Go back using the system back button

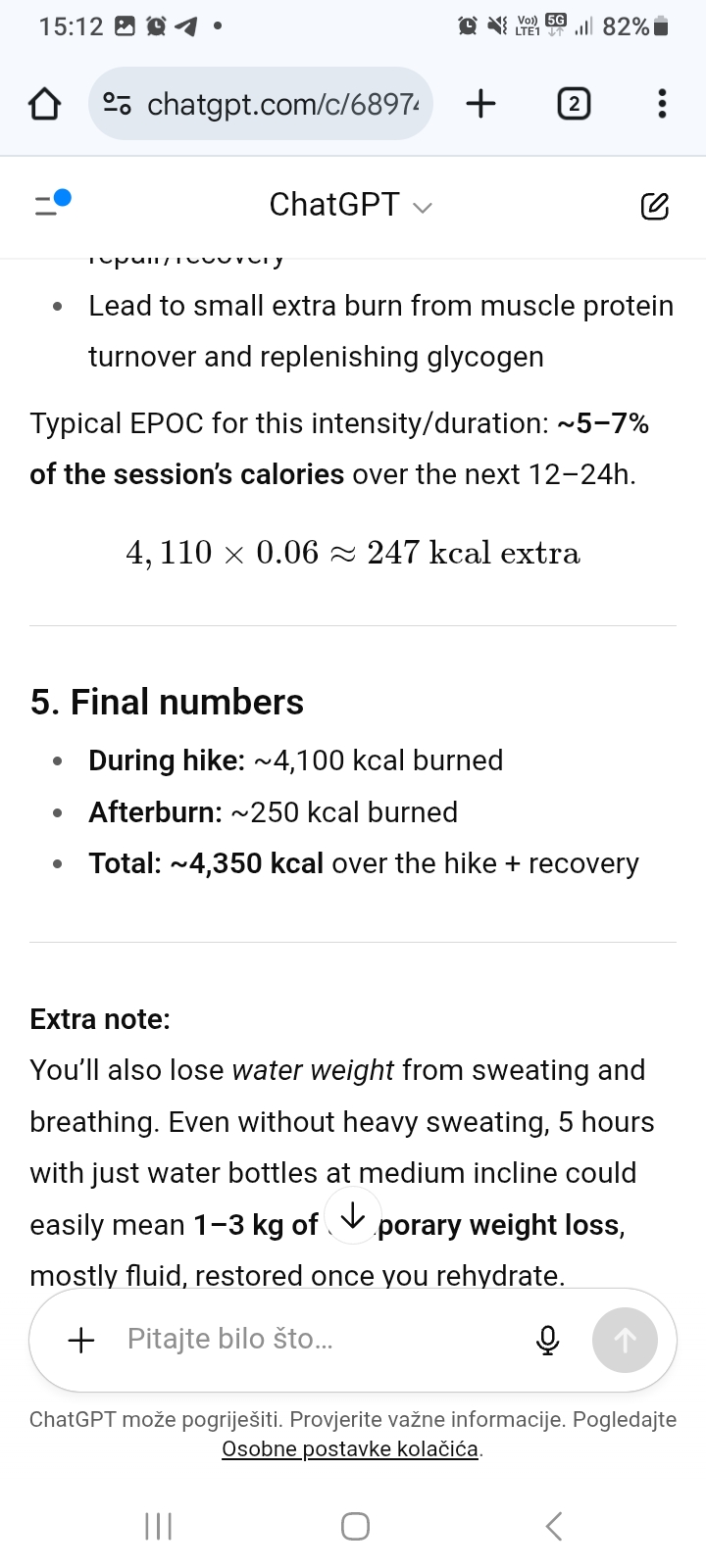[x=554, y=1526]
